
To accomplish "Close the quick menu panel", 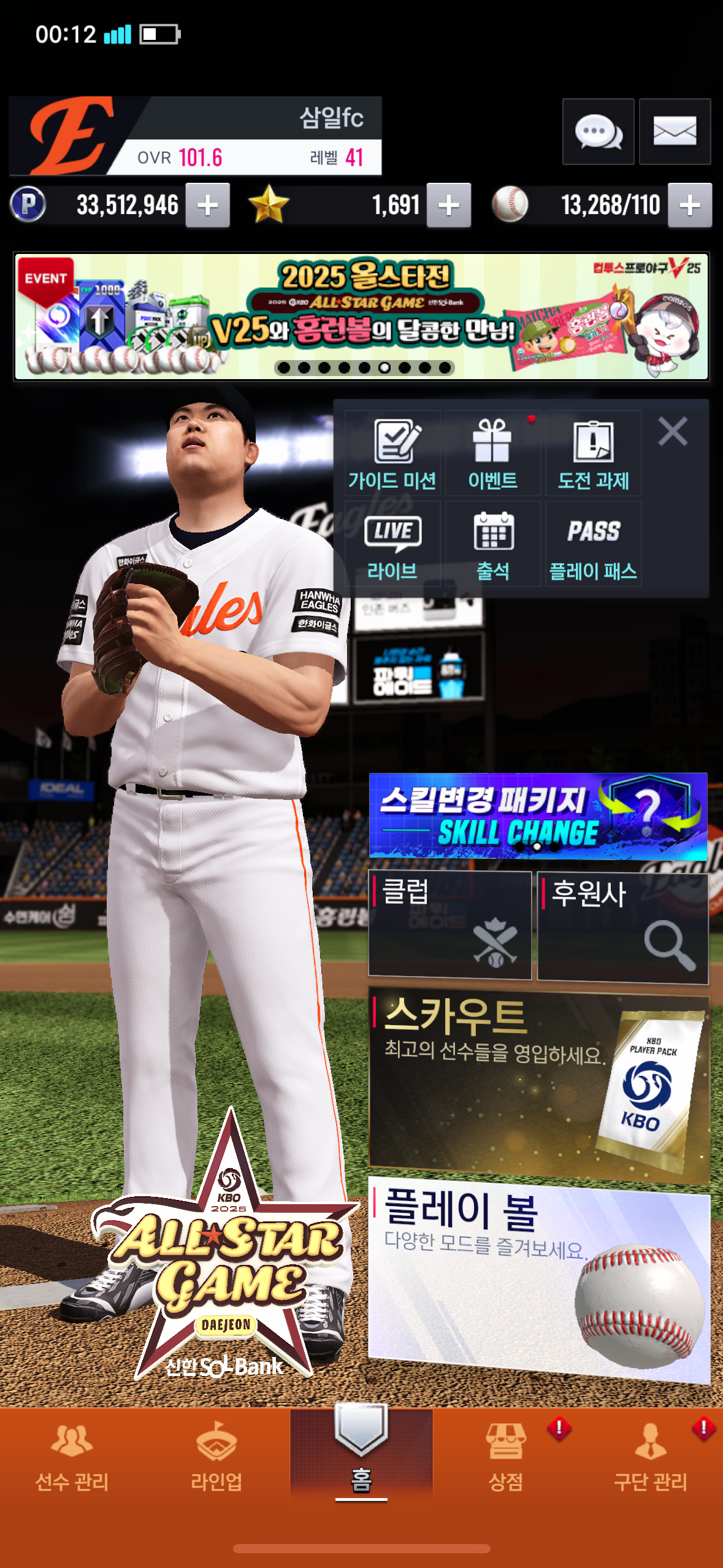I will click(x=673, y=431).
